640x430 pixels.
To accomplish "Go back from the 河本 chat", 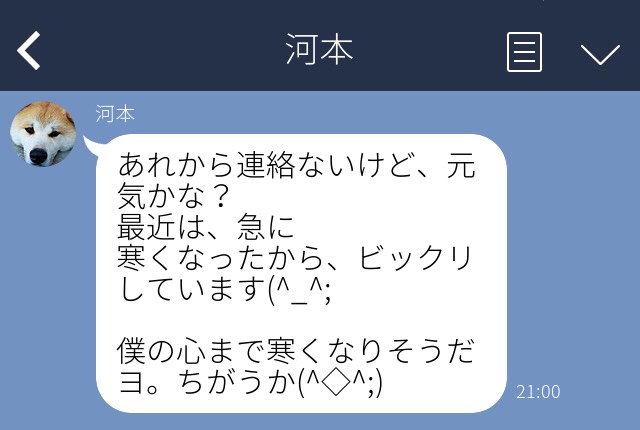I will click(x=30, y=51).
